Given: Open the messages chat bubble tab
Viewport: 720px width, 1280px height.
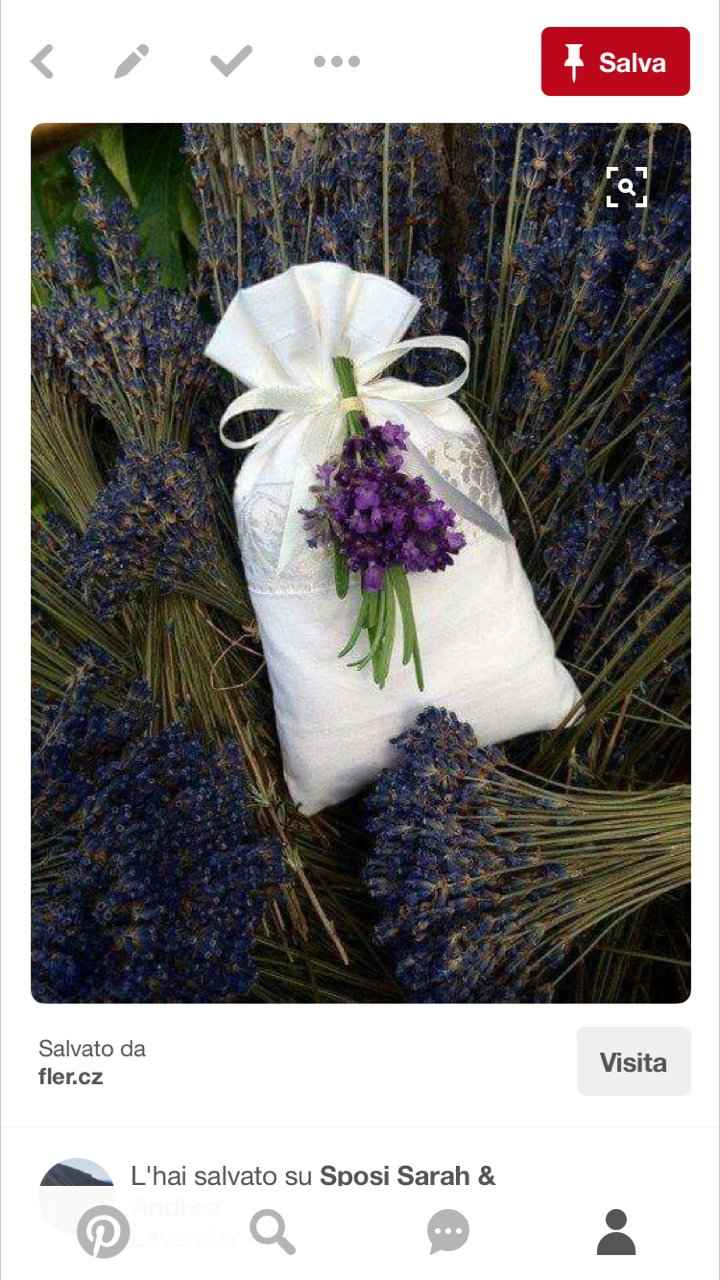Looking at the screenshot, I should pos(448,1232).
